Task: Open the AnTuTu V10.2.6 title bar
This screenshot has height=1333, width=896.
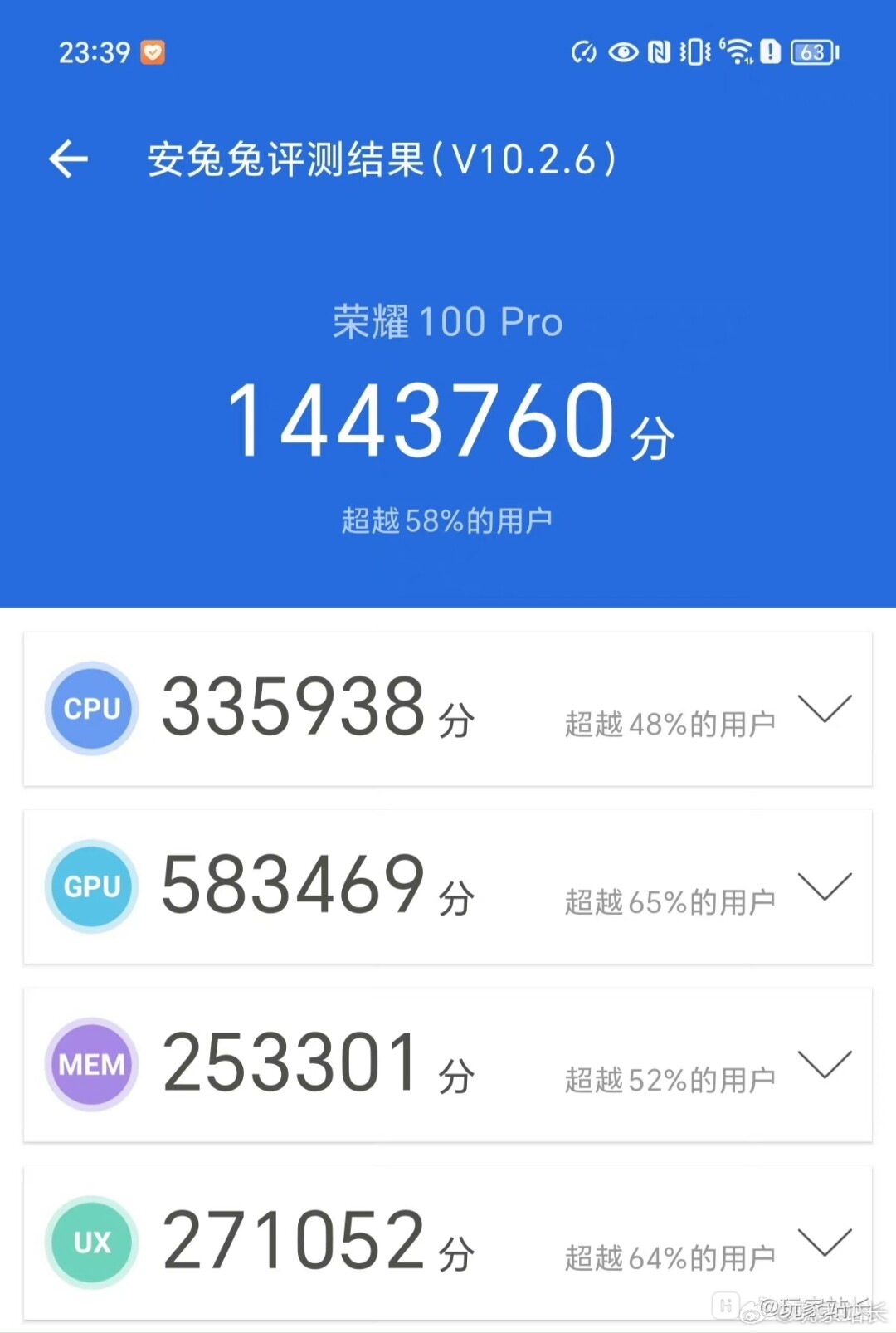Action: [380, 159]
